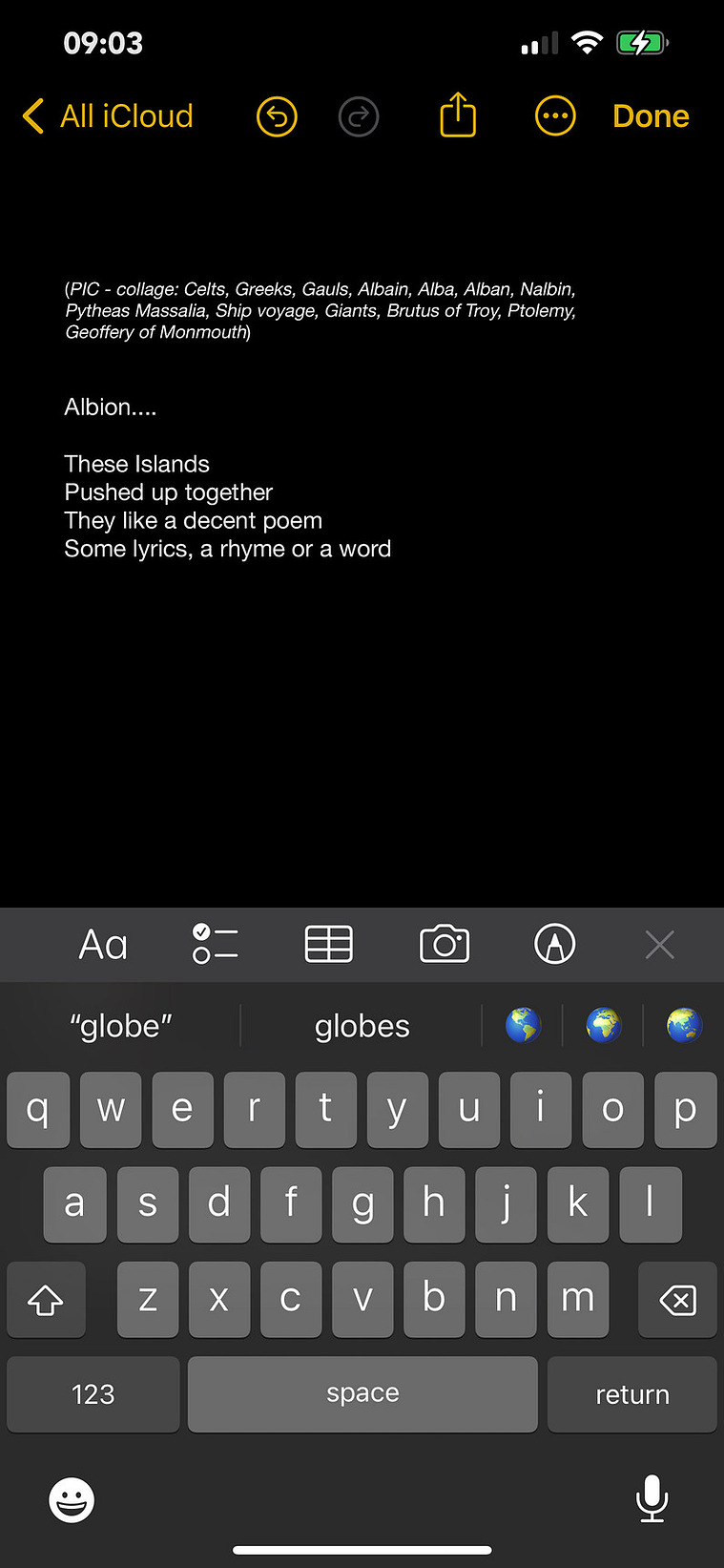Add a table to the note

pyautogui.click(x=329, y=945)
